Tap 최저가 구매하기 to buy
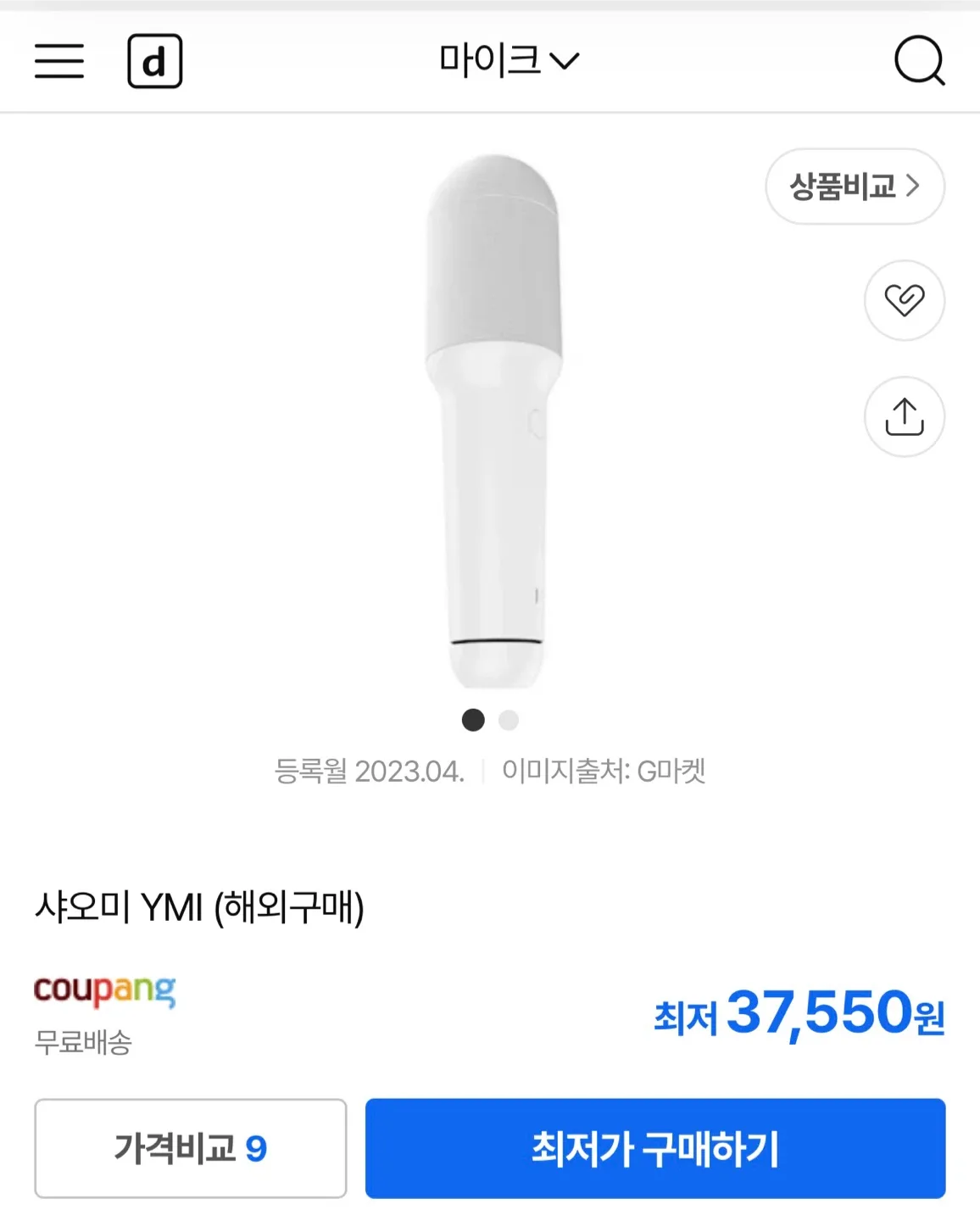This screenshot has width=980, height=1221. tap(655, 1148)
